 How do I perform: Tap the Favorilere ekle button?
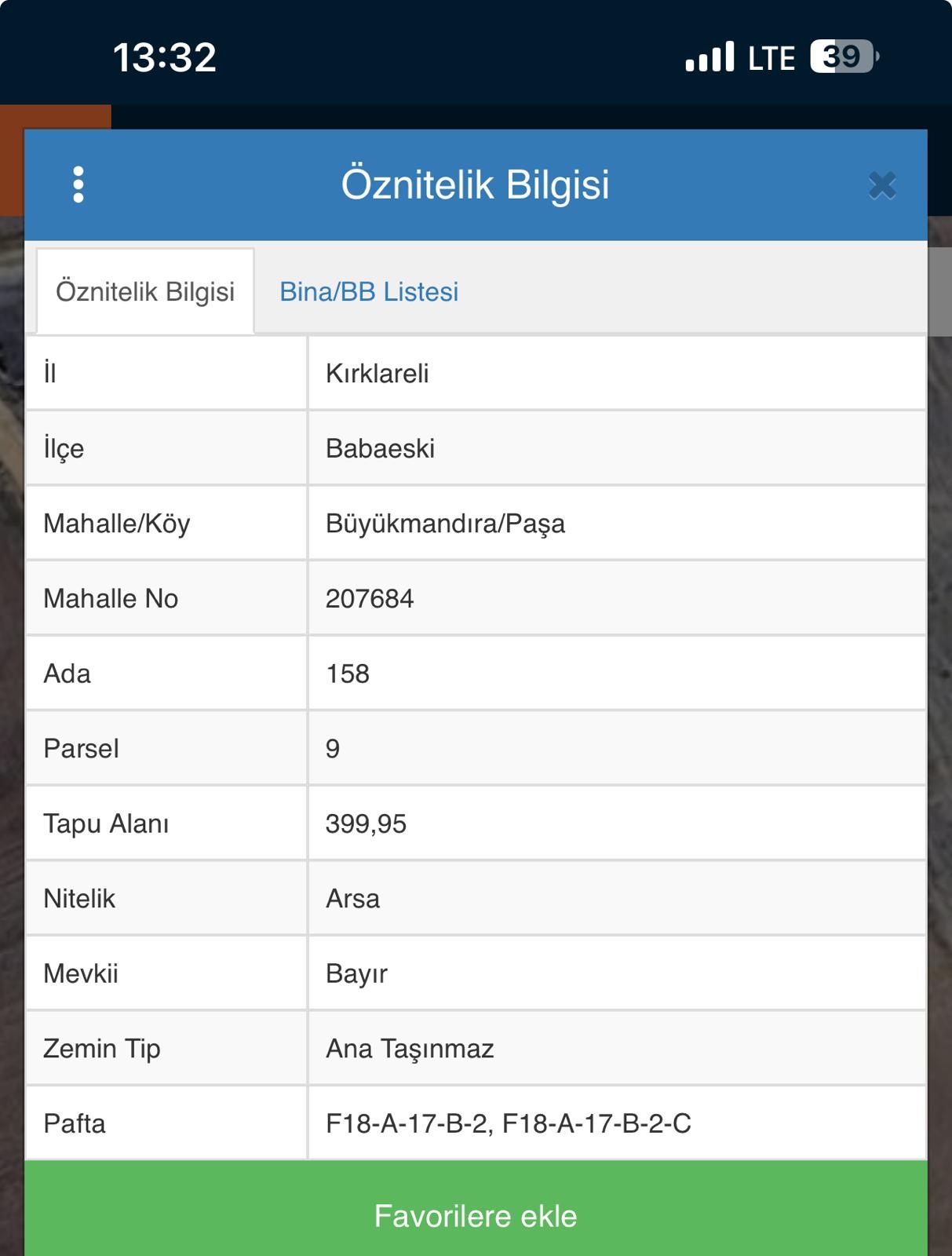[476, 1215]
